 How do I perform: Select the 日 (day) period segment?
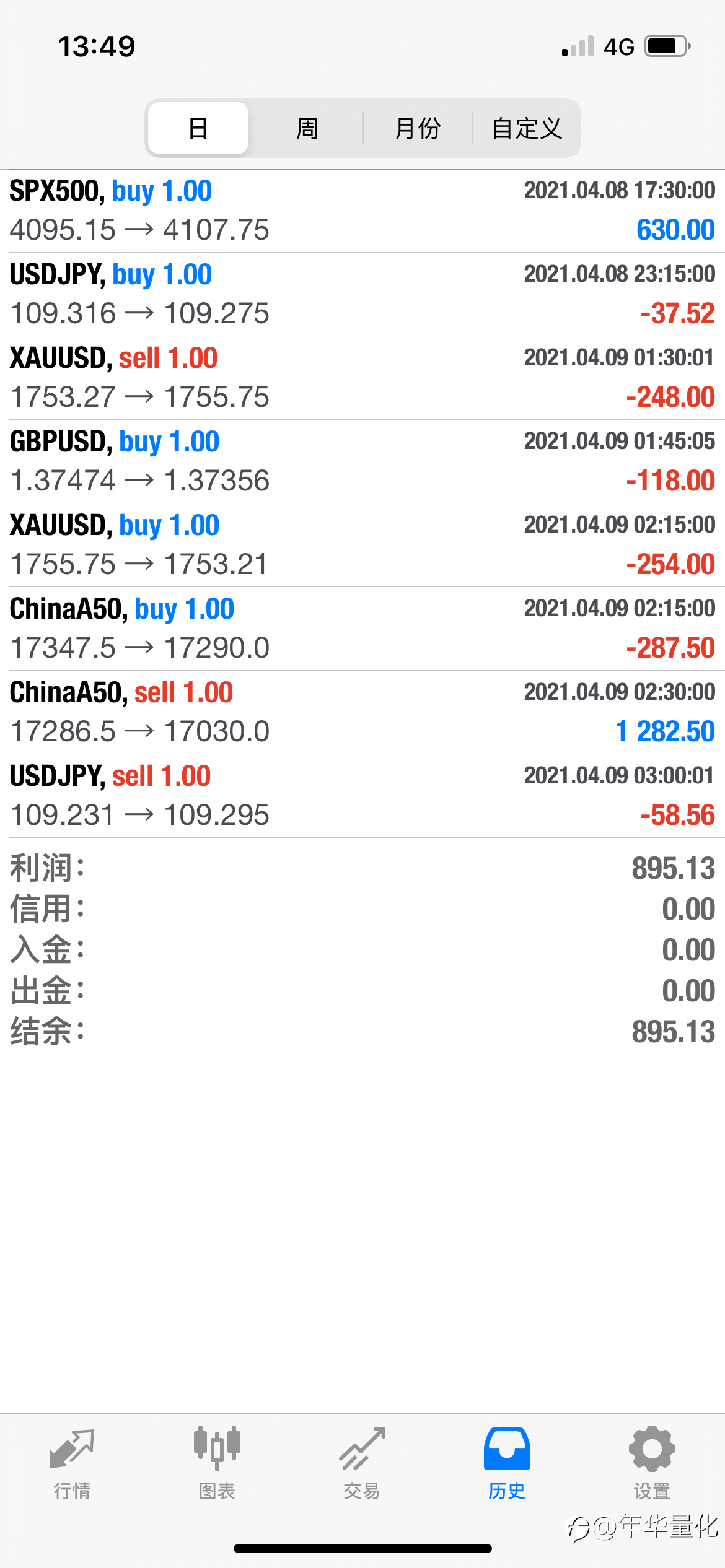(x=198, y=128)
